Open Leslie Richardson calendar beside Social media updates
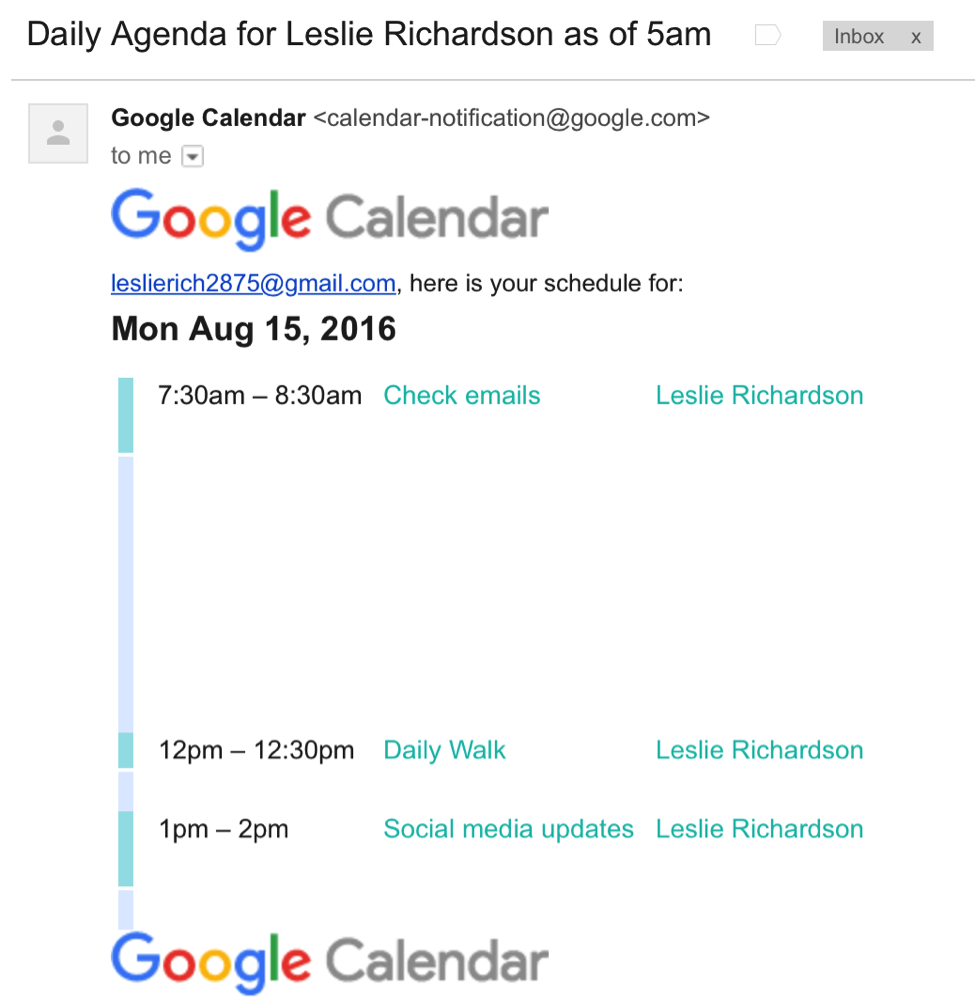 click(x=759, y=829)
